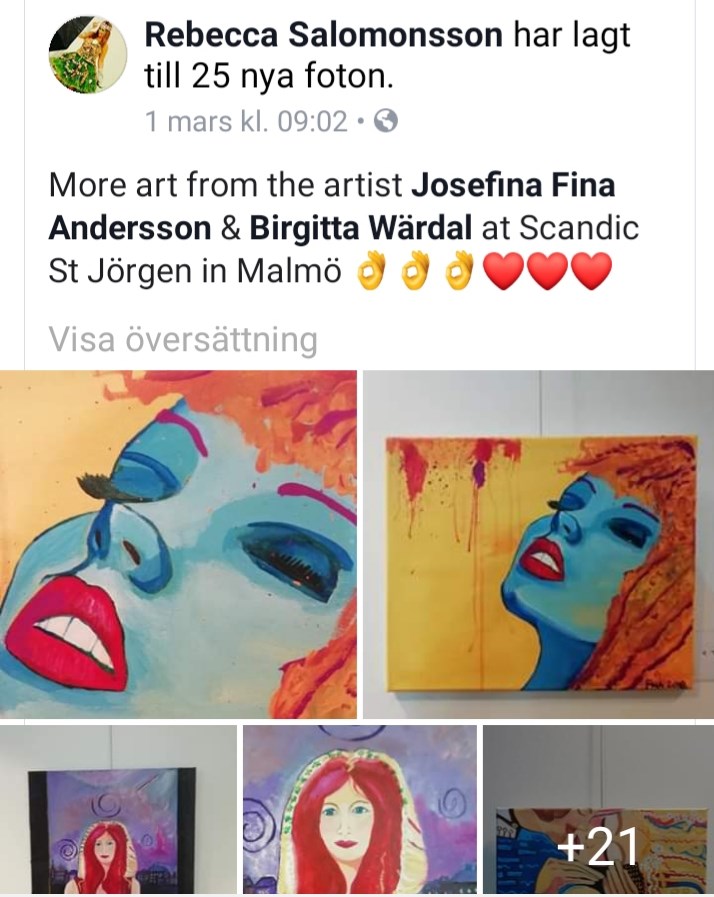View the +21 more photos tile
The image size is (714, 897).
(x=598, y=809)
